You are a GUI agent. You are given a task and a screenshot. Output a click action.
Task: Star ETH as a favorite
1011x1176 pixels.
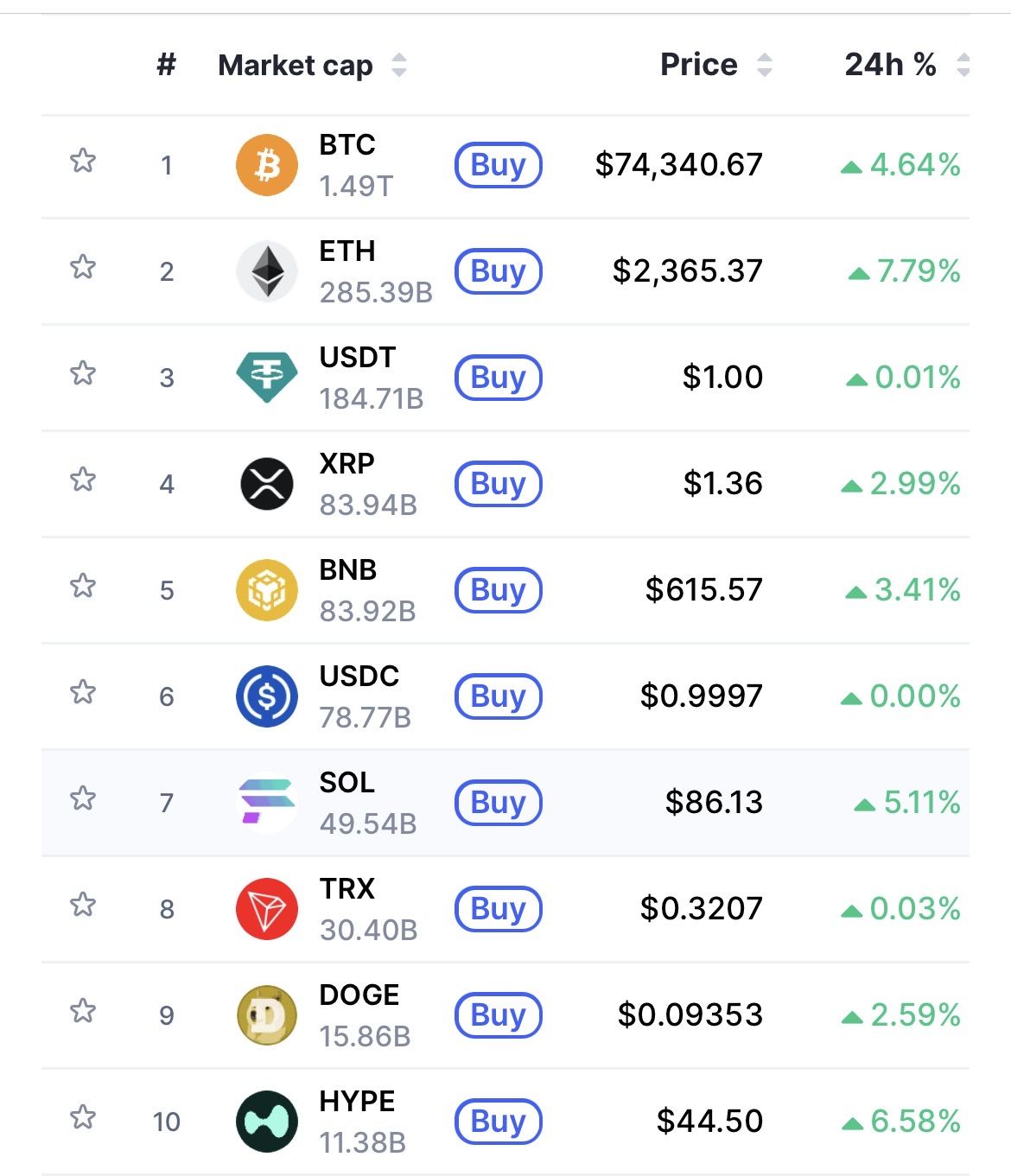(x=83, y=267)
